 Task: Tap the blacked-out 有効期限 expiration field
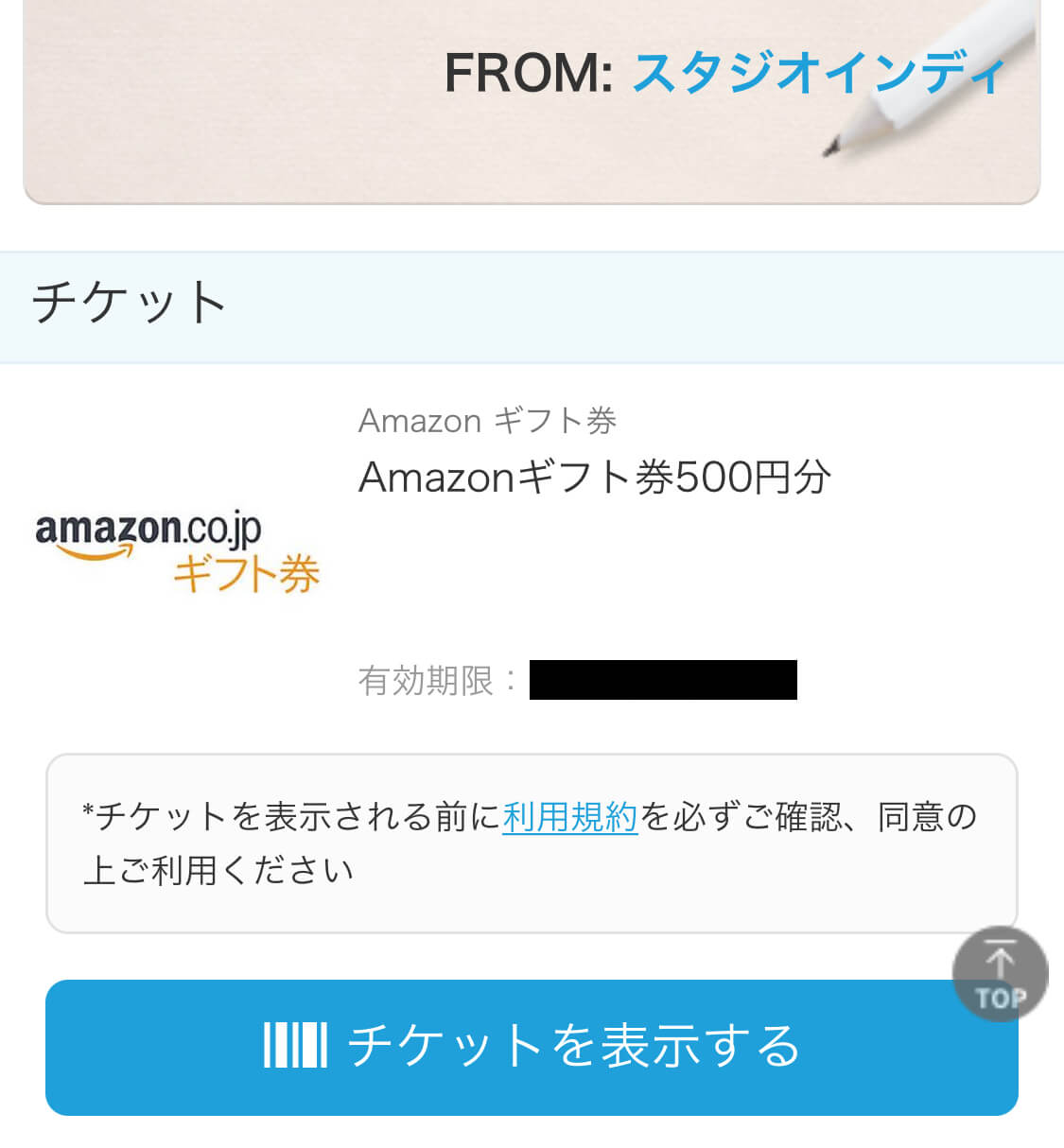click(x=662, y=679)
